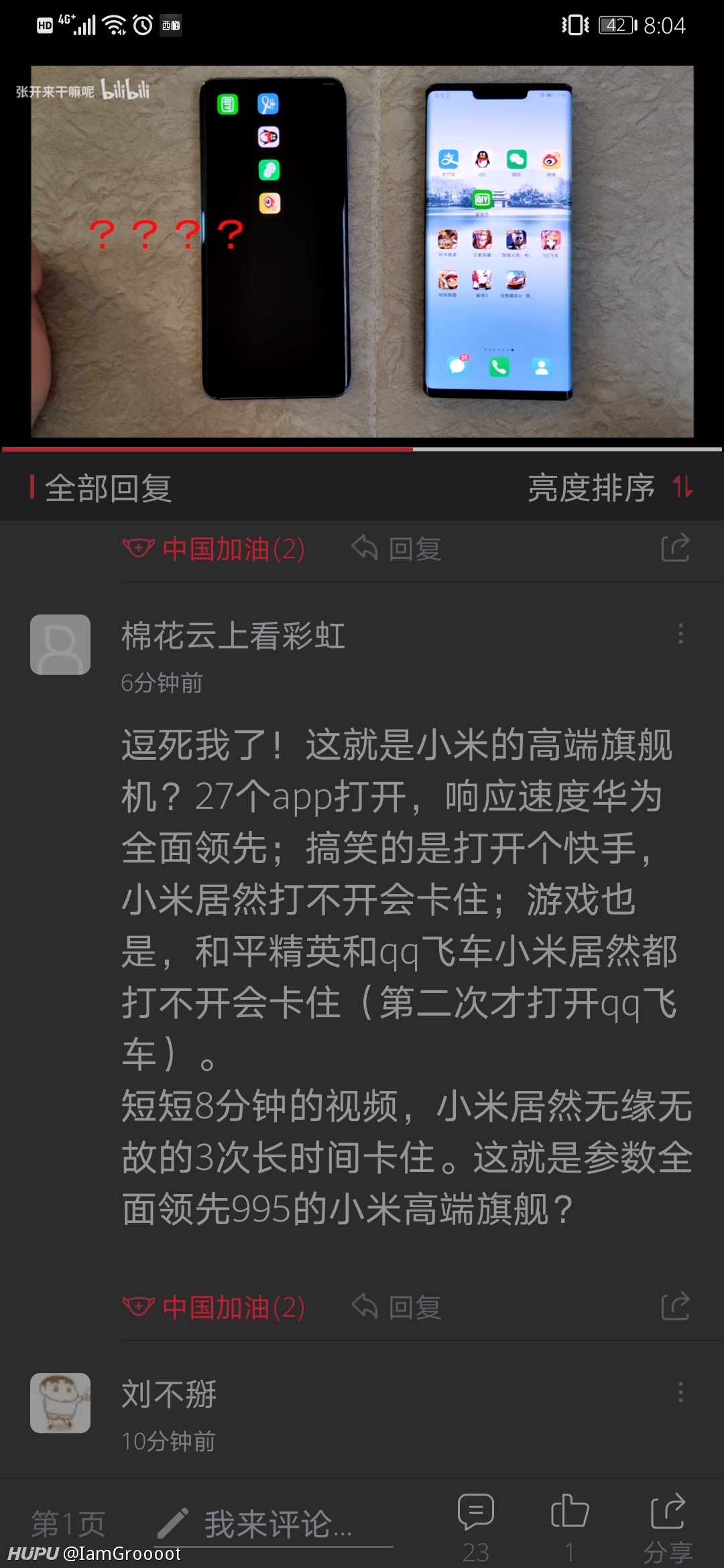Like 棉花云上看彩虹's comment with 中国加油
This screenshot has height=1568, width=724.
click(x=214, y=1308)
